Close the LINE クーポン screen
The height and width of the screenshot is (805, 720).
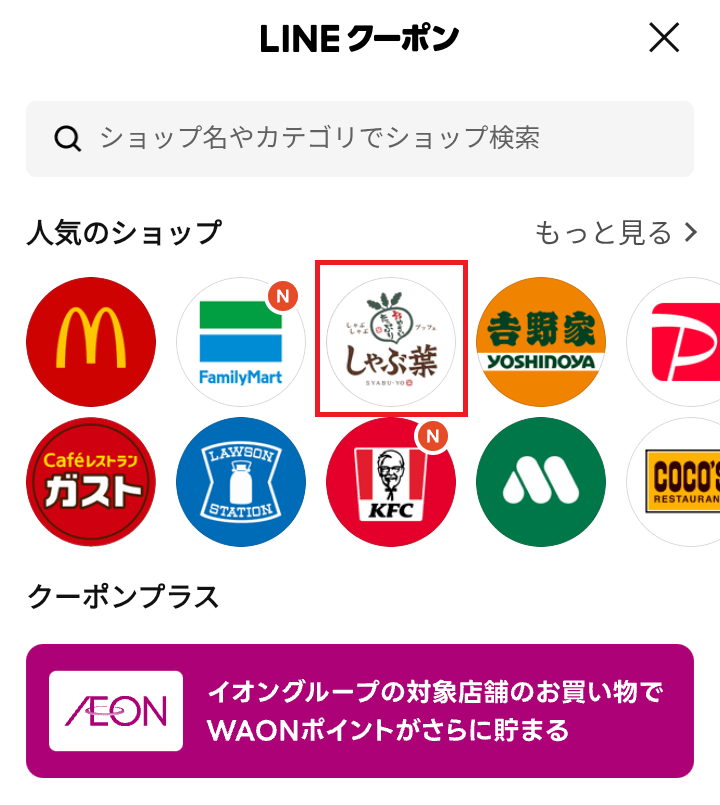pyautogui.click(x=664, y=39)
